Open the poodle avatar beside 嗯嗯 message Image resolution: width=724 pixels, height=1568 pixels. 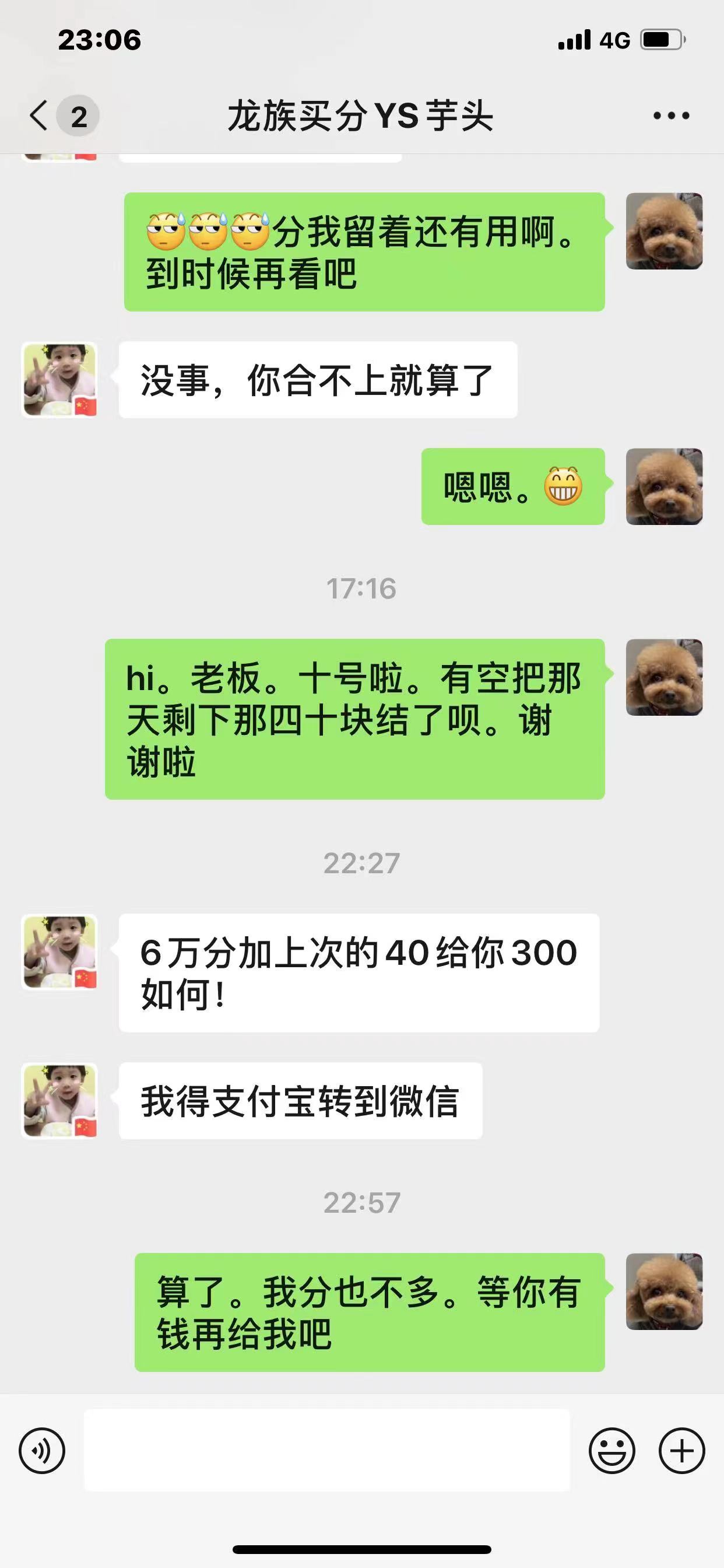point(664,487)
